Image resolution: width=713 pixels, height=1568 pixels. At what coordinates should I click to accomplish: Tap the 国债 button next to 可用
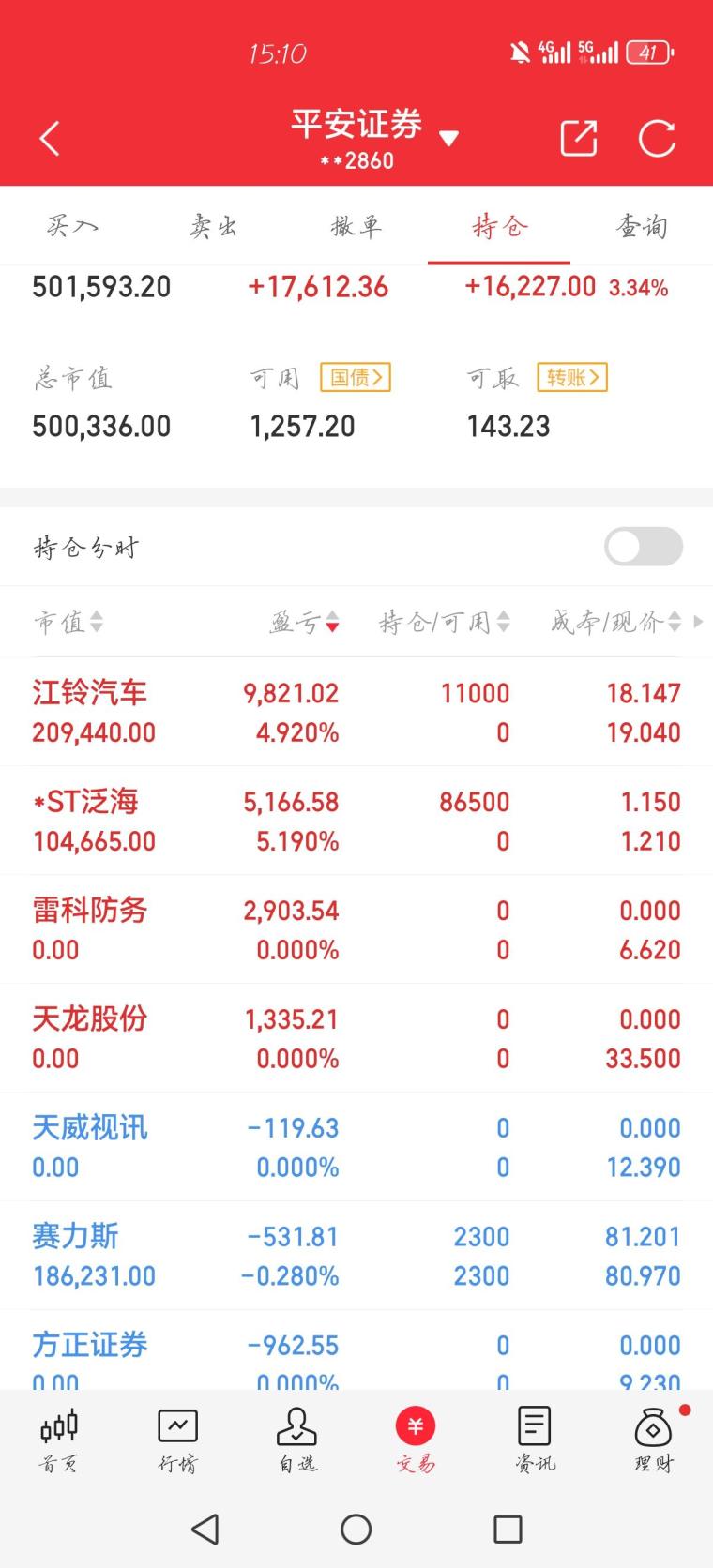(356, 378)
